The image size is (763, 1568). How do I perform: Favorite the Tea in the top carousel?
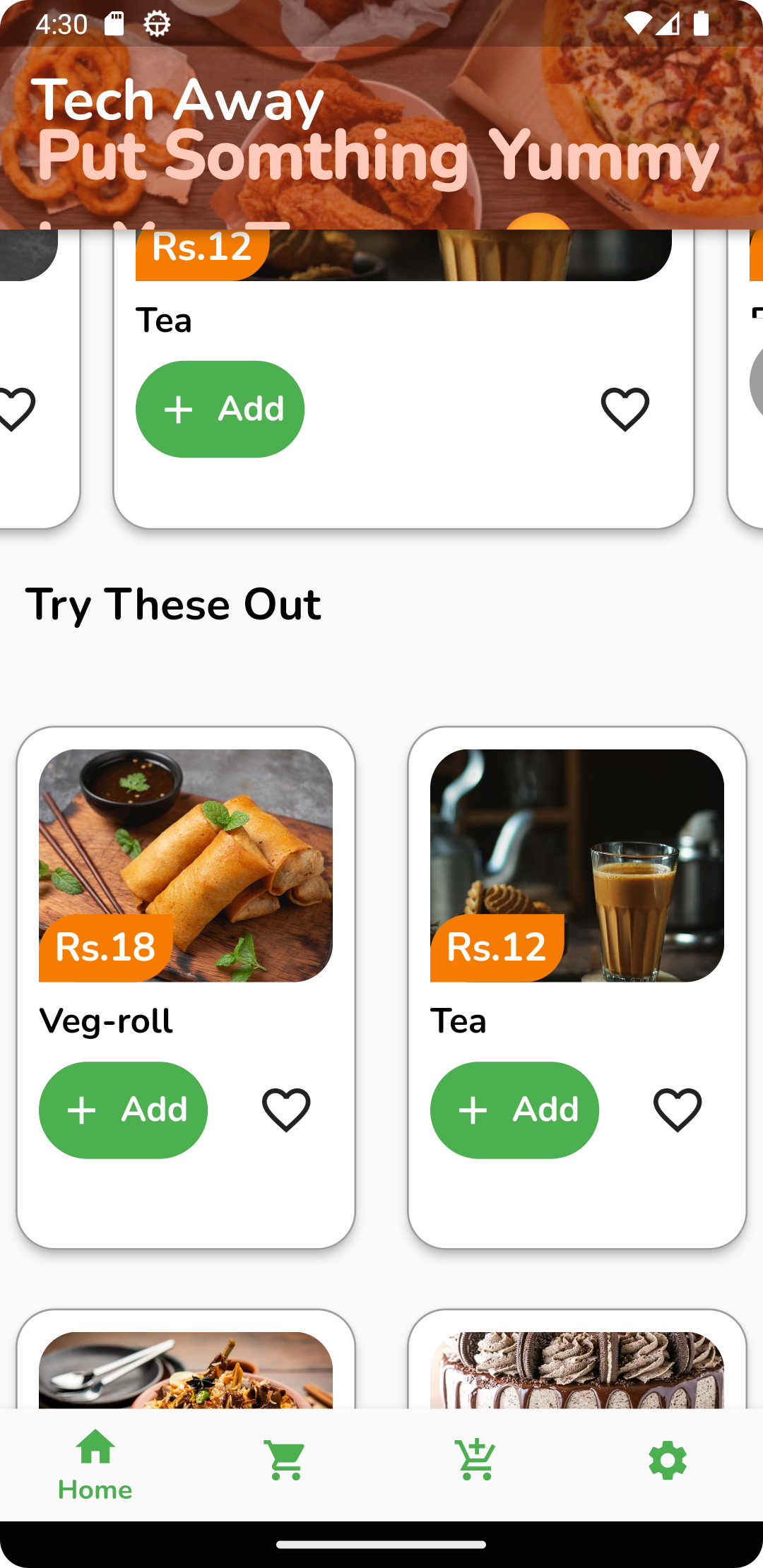coord(625,409)
